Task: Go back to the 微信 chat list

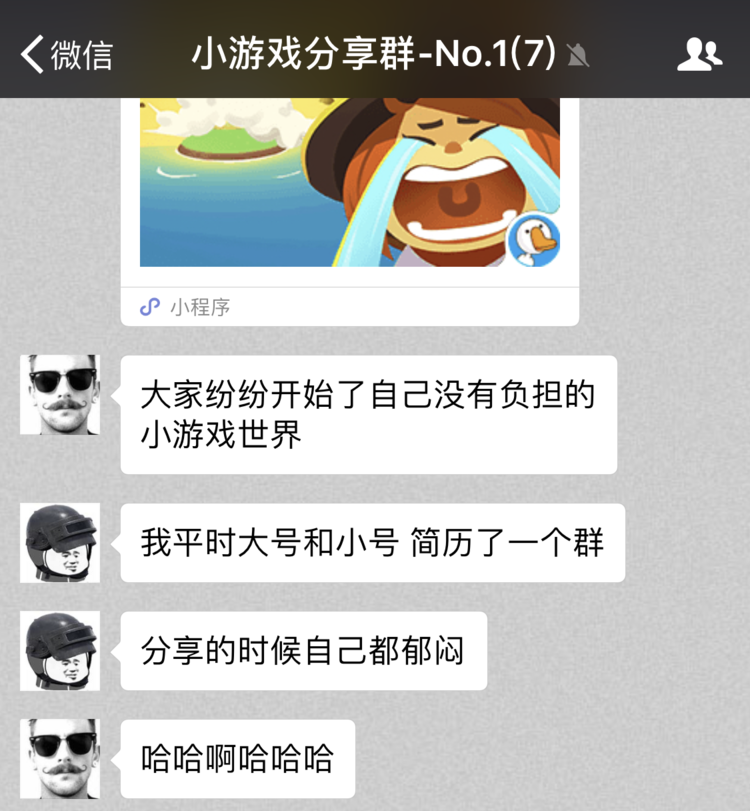Action: (x=66, y=54)
